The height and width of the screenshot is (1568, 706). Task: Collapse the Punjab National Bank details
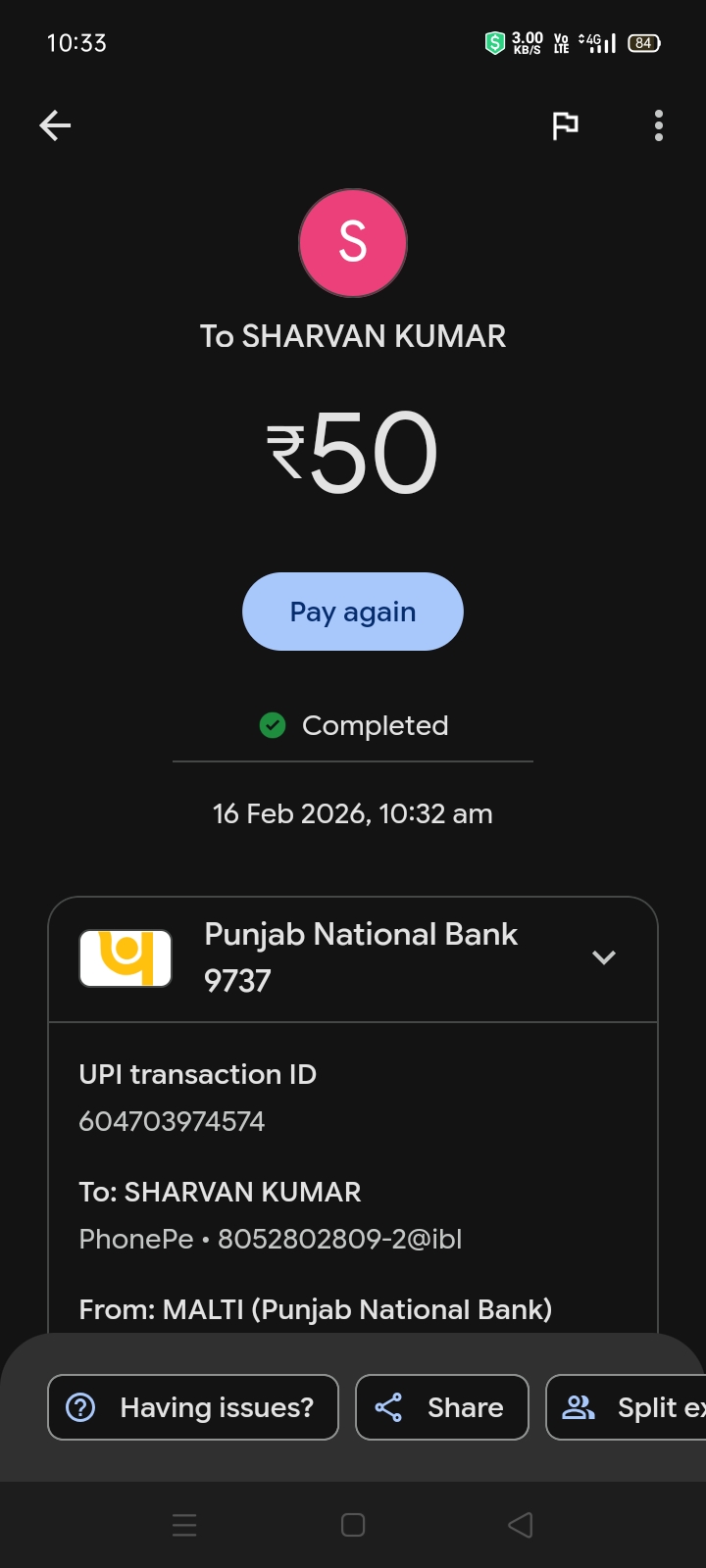pos(604,957)
